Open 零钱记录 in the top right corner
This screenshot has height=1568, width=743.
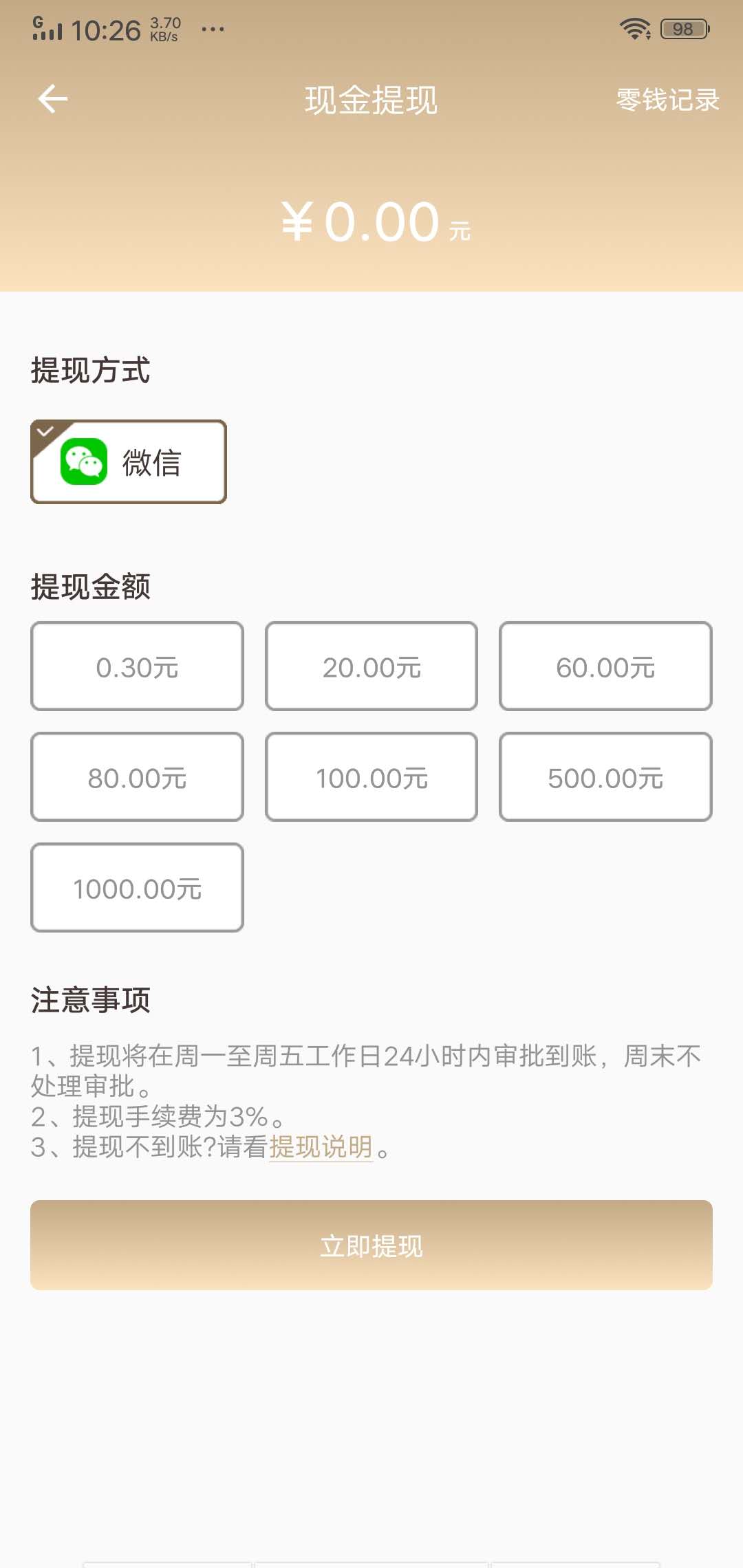click(x=666, y=100)
